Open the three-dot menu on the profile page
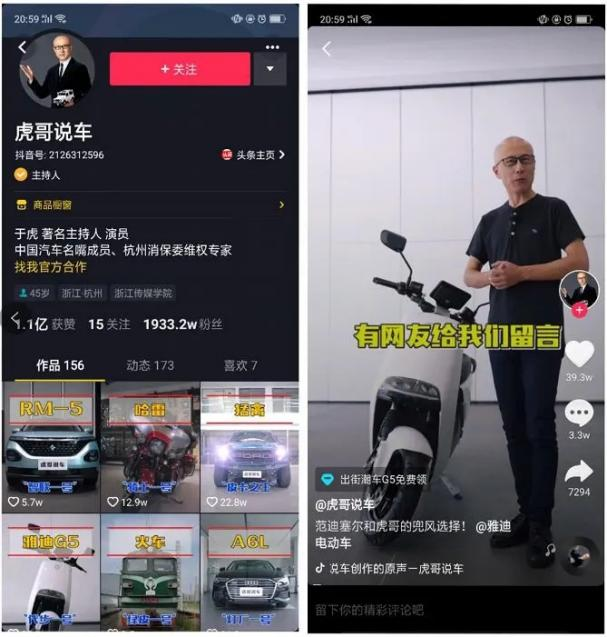The width and height of the screenshot is (607, 637). [x=273, y=46]
